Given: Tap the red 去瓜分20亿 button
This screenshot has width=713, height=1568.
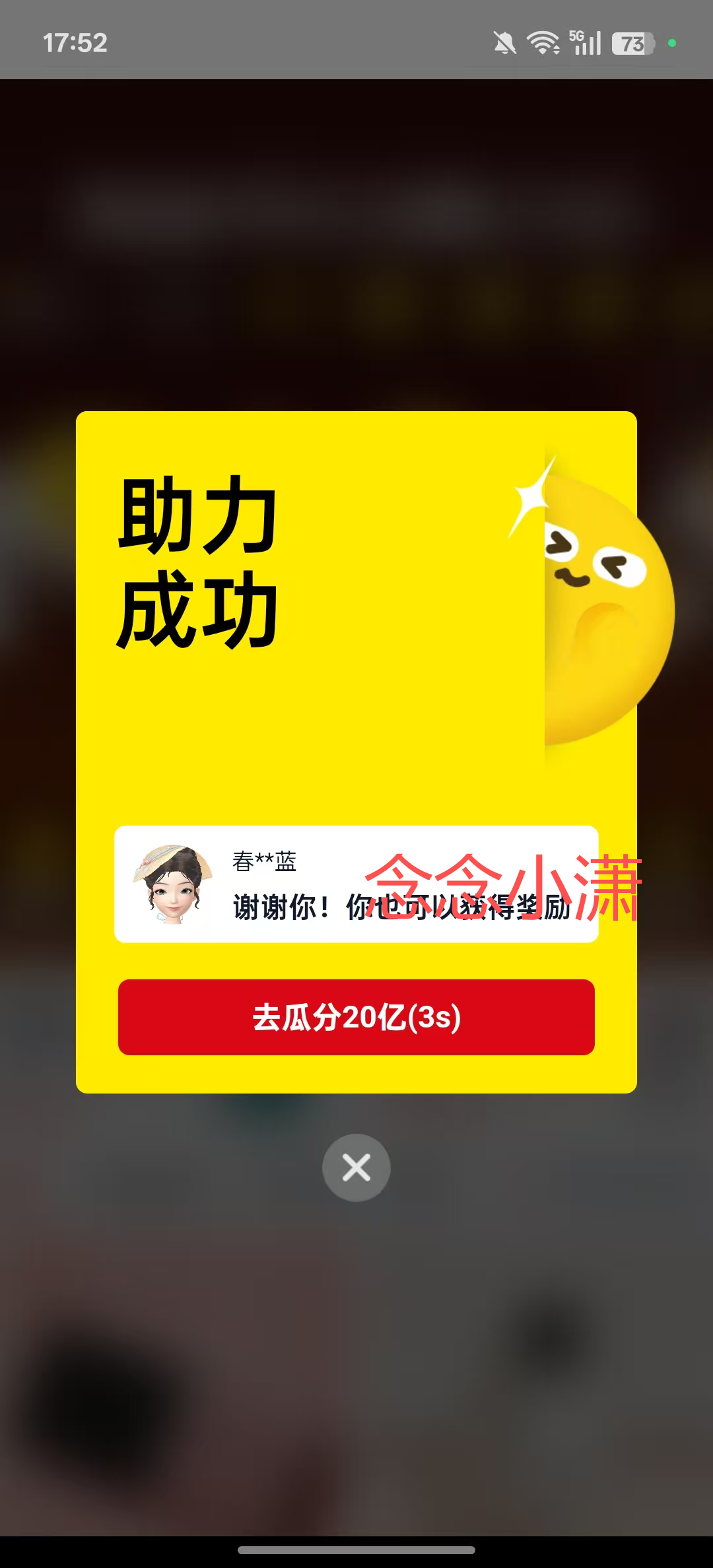Looking at the screenshot, I should [356, 1017].
